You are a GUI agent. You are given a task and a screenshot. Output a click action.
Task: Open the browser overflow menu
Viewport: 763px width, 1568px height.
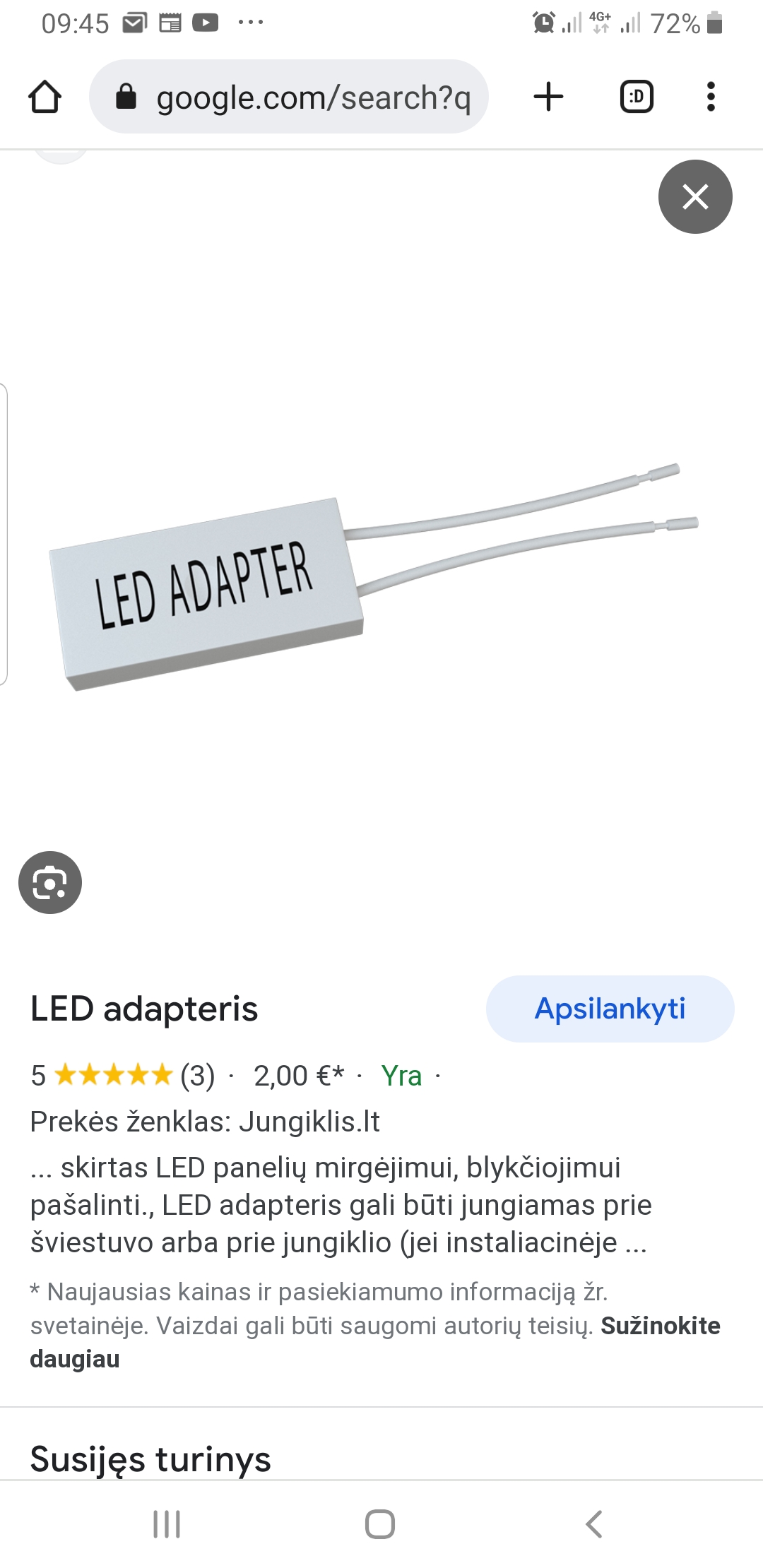click(711, 97)
